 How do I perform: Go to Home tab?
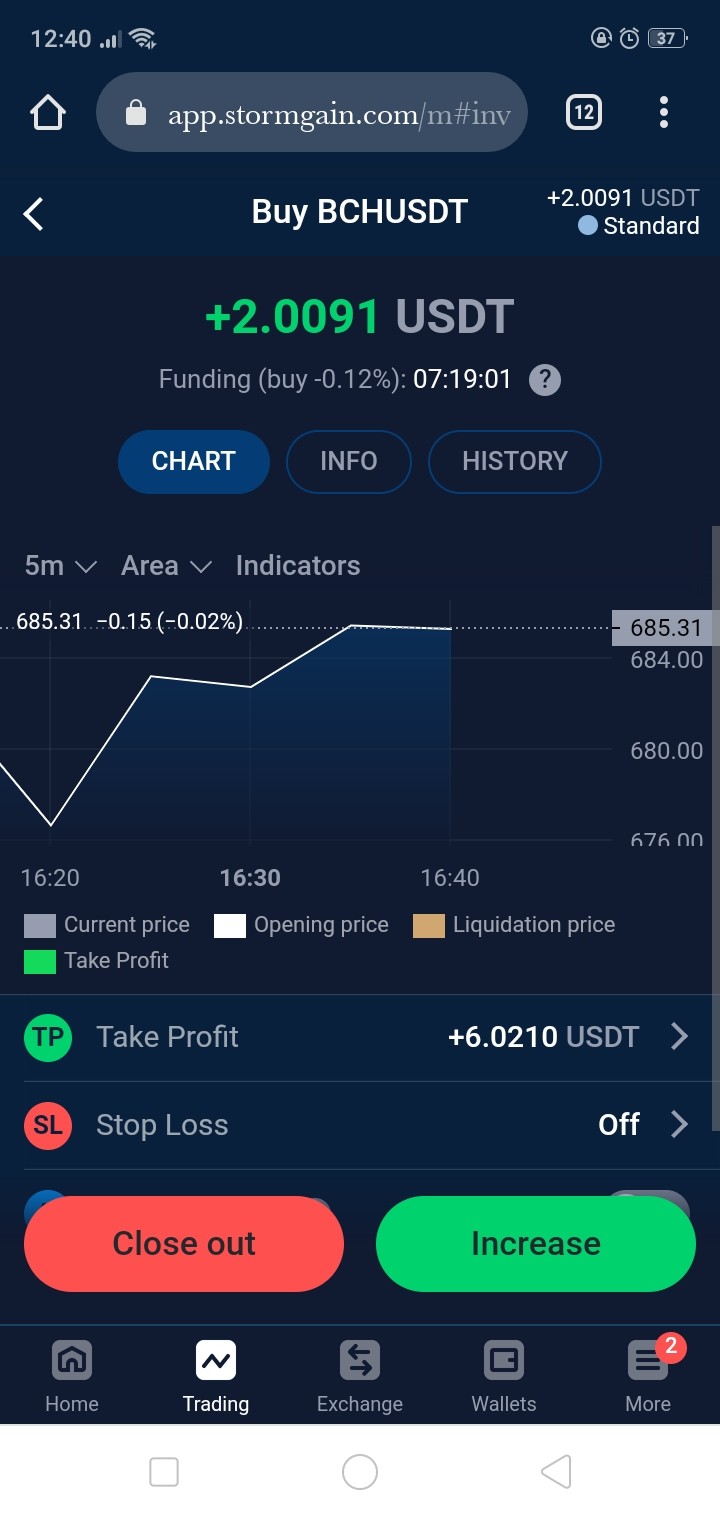(x=72, y=1376)
